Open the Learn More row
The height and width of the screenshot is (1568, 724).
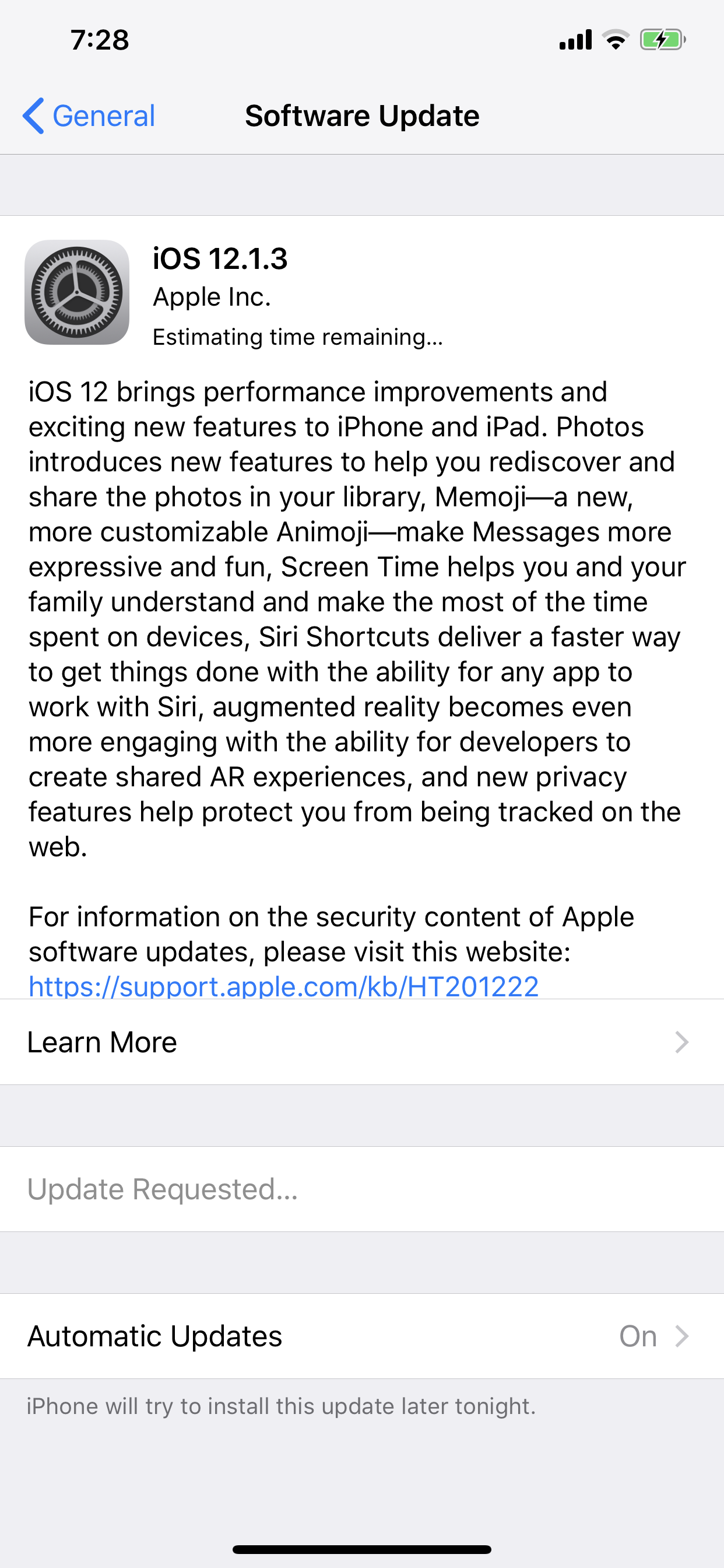coord(362,1041)
